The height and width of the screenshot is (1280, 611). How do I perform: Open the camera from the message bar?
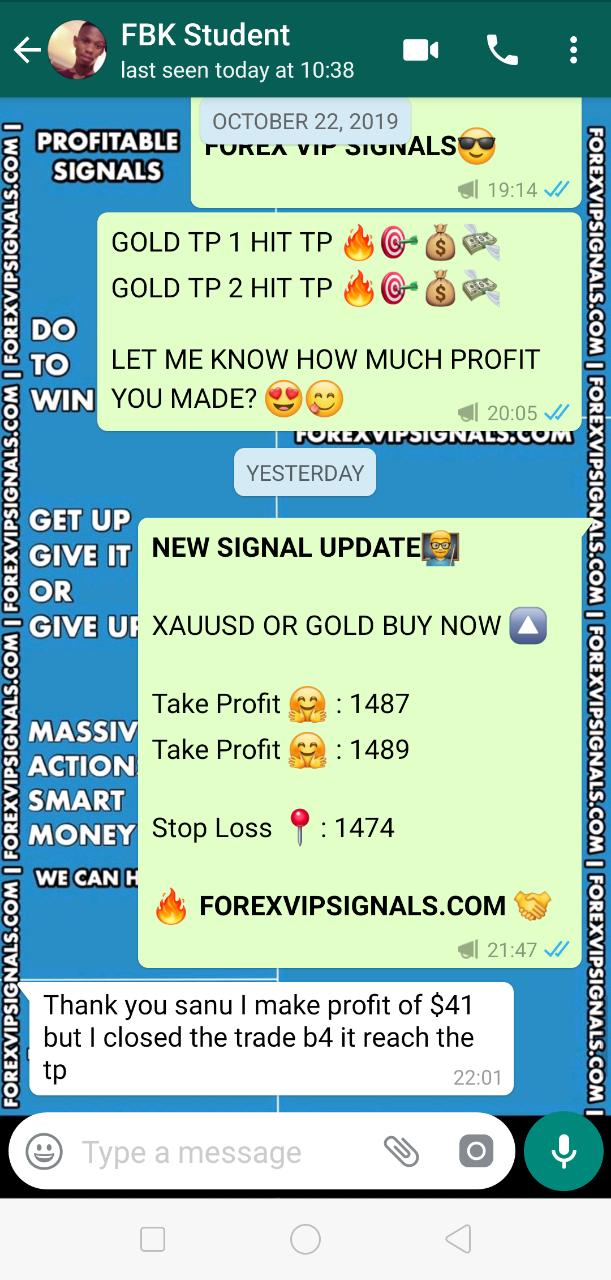click(476, 1151)
